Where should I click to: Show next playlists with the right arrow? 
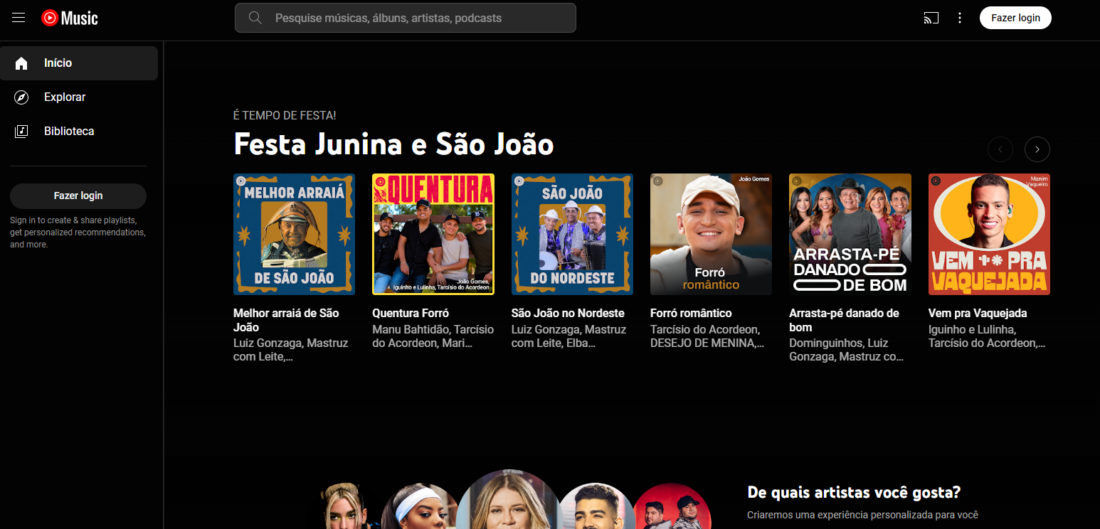pos(1037,149)
